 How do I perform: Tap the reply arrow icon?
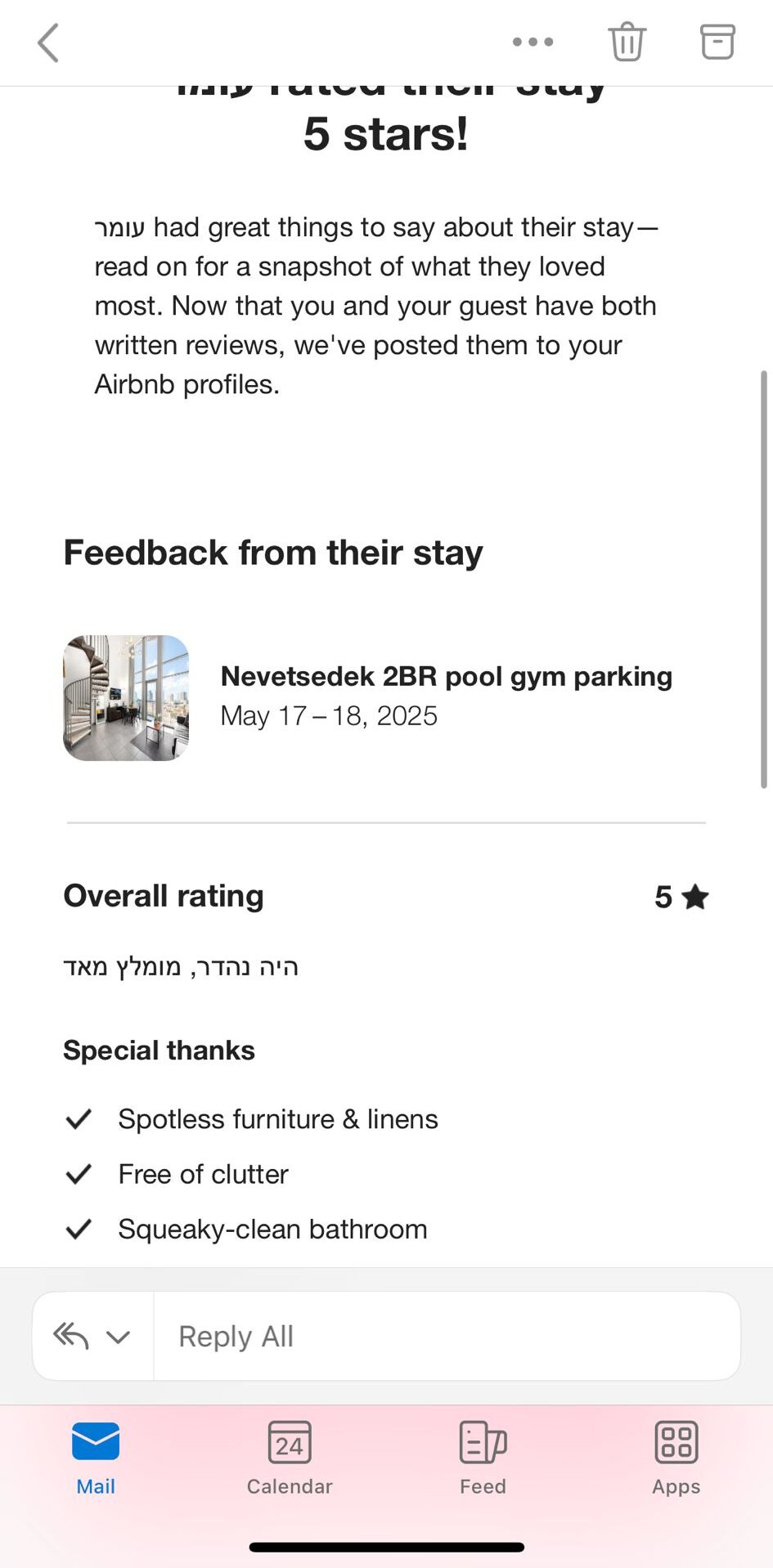71,1337
